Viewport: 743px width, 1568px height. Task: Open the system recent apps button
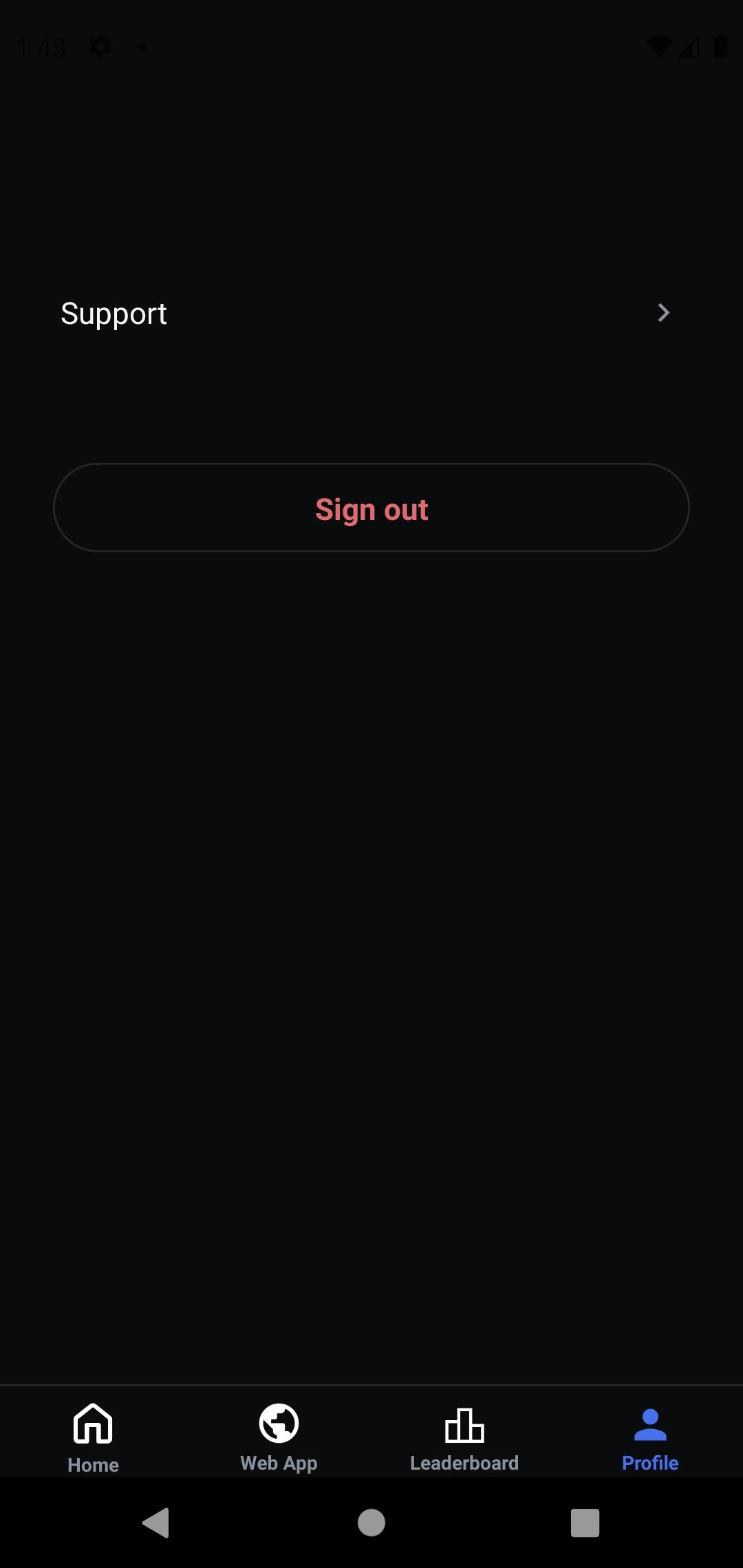click(585, 1523)
